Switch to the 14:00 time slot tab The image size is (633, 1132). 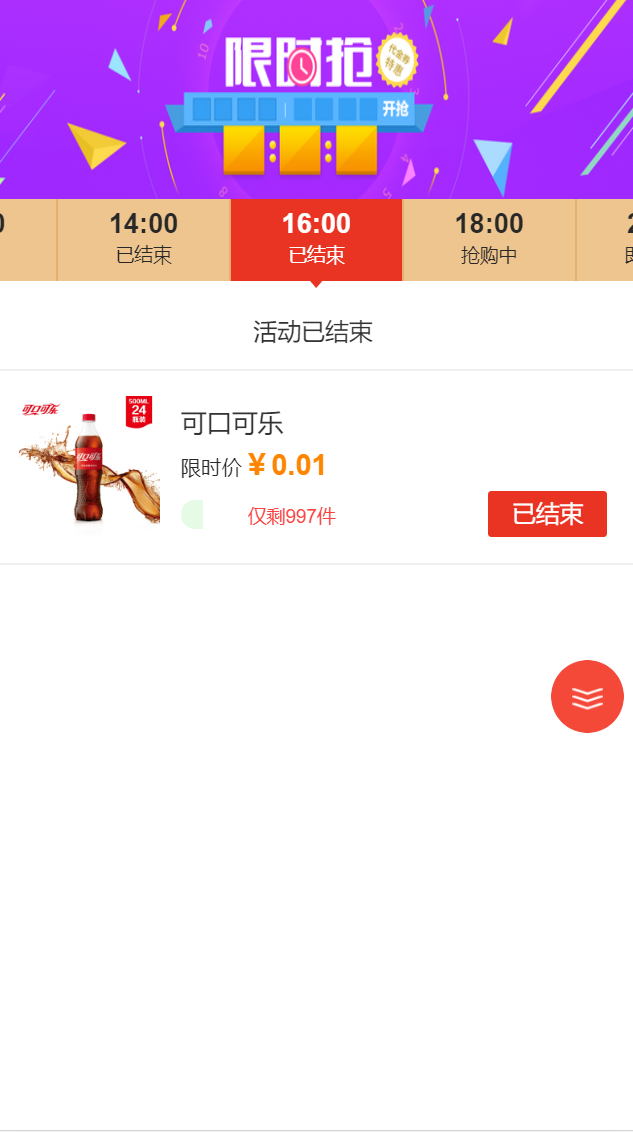tap(144, 240)
